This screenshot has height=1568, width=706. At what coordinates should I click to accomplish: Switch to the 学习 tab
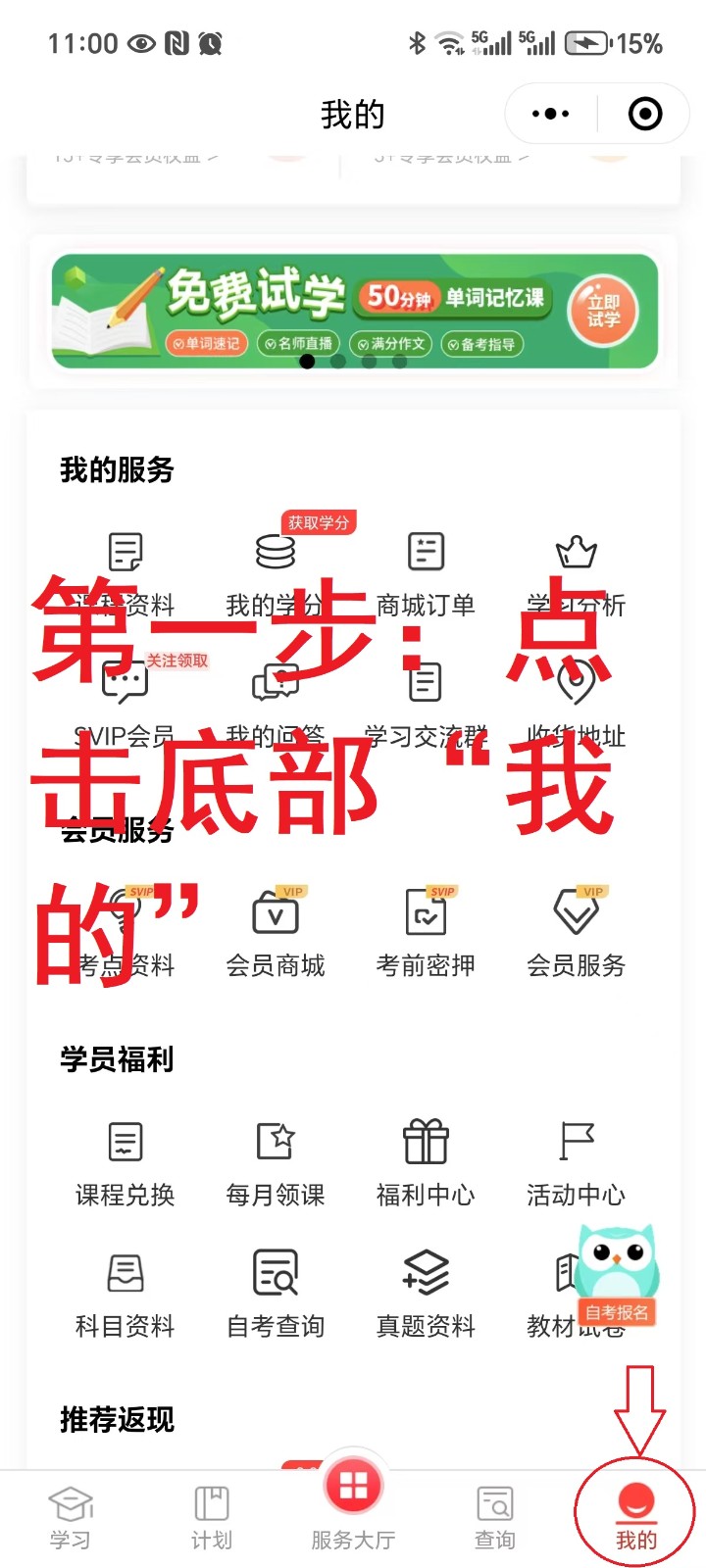71,1517
